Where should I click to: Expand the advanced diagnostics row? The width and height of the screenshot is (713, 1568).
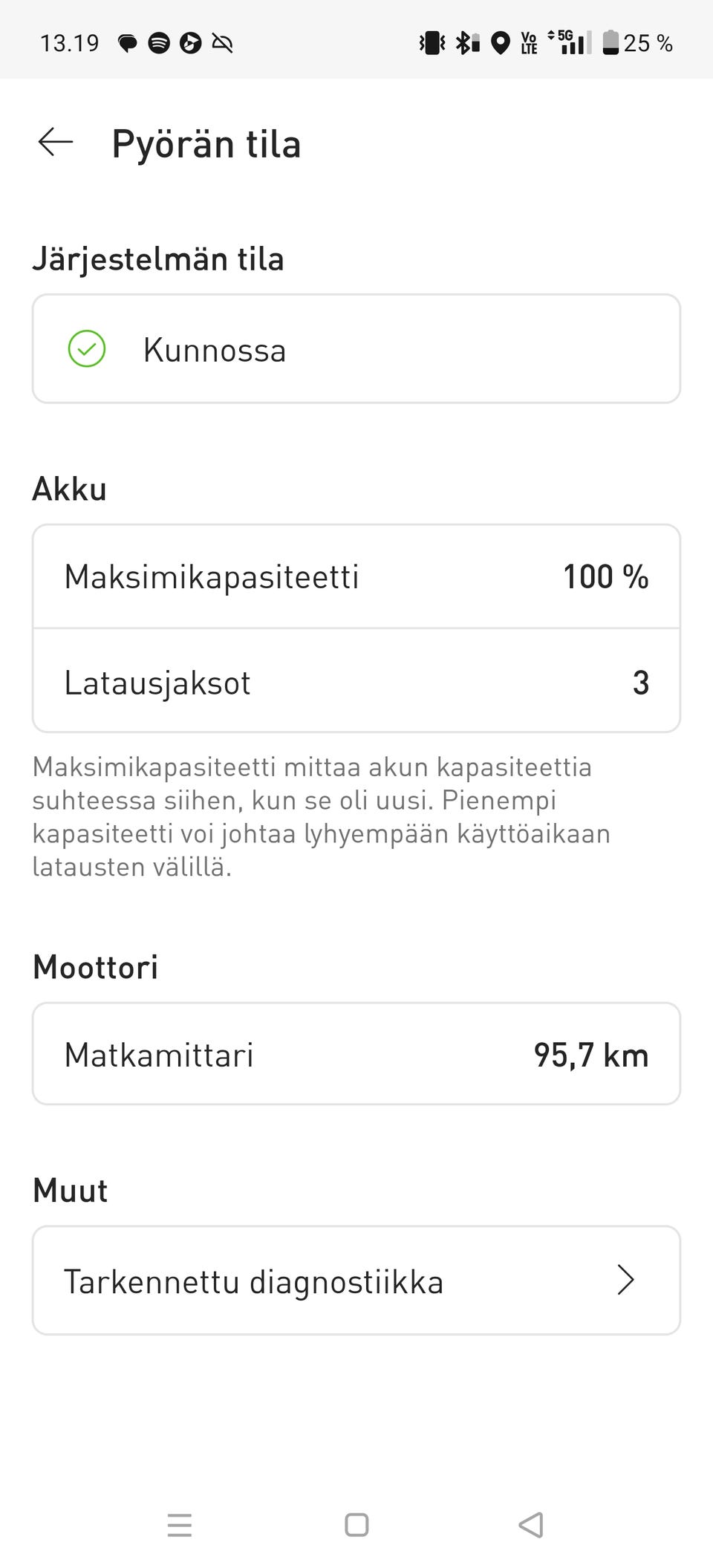coord(356,1280)
